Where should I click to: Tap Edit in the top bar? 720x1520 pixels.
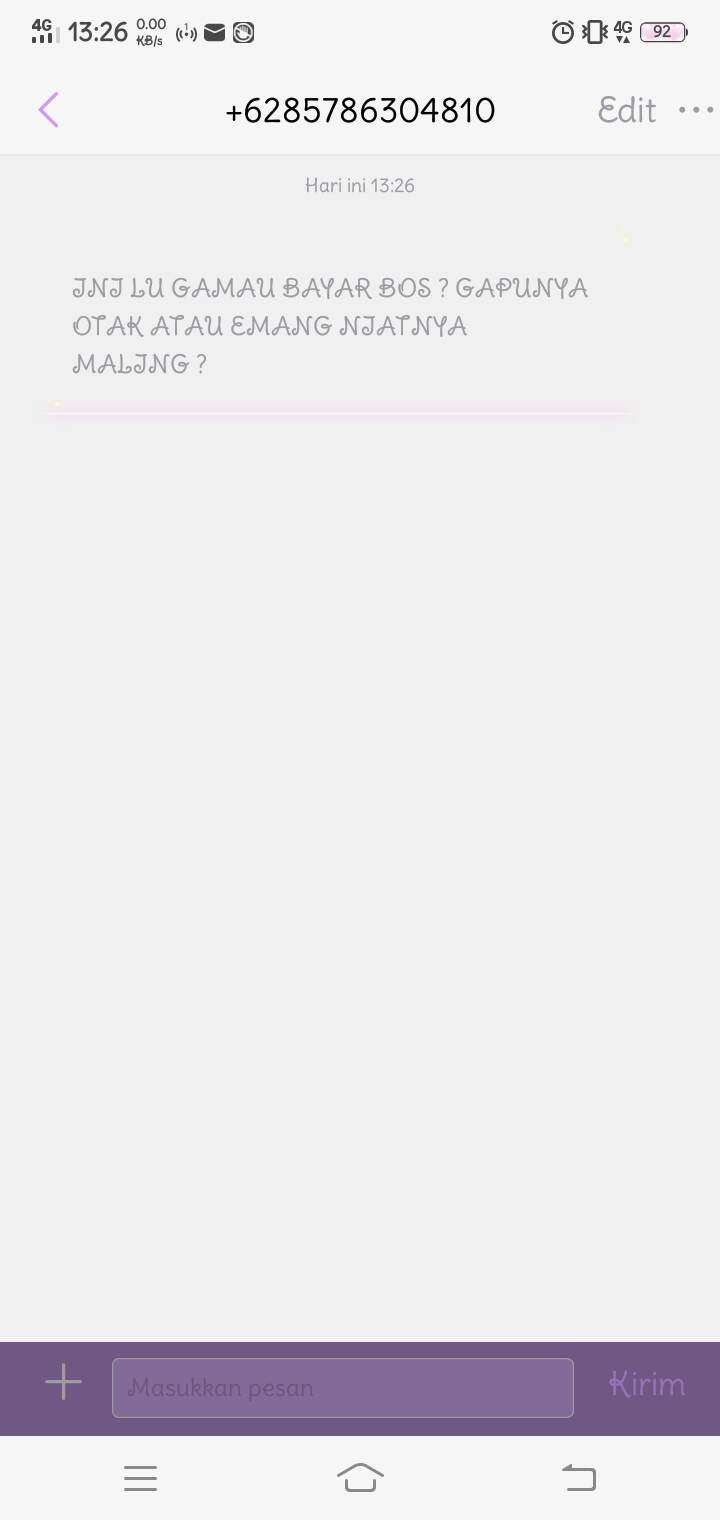point(627,110)
